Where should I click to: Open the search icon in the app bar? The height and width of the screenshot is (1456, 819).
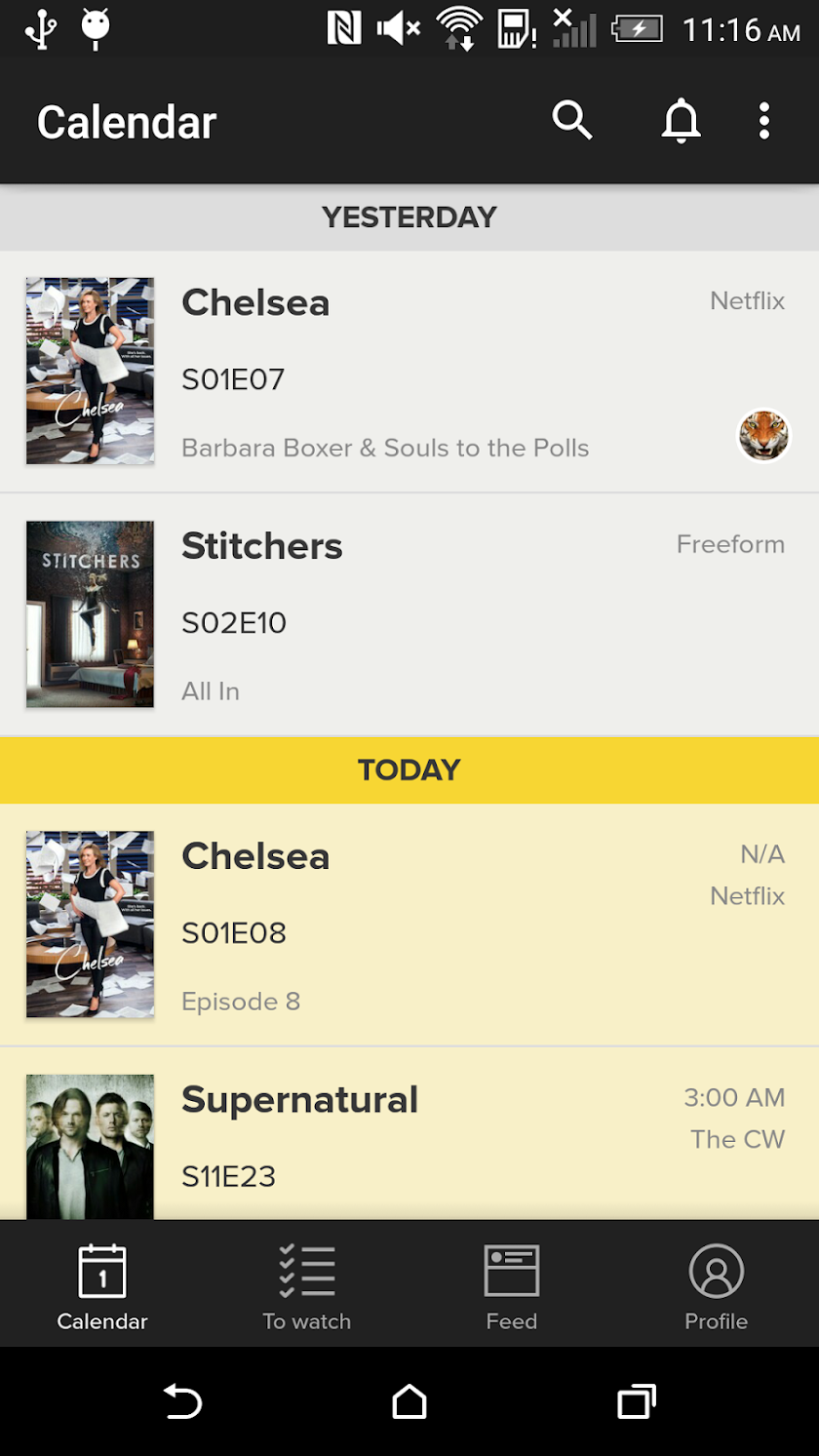(572, 121)
